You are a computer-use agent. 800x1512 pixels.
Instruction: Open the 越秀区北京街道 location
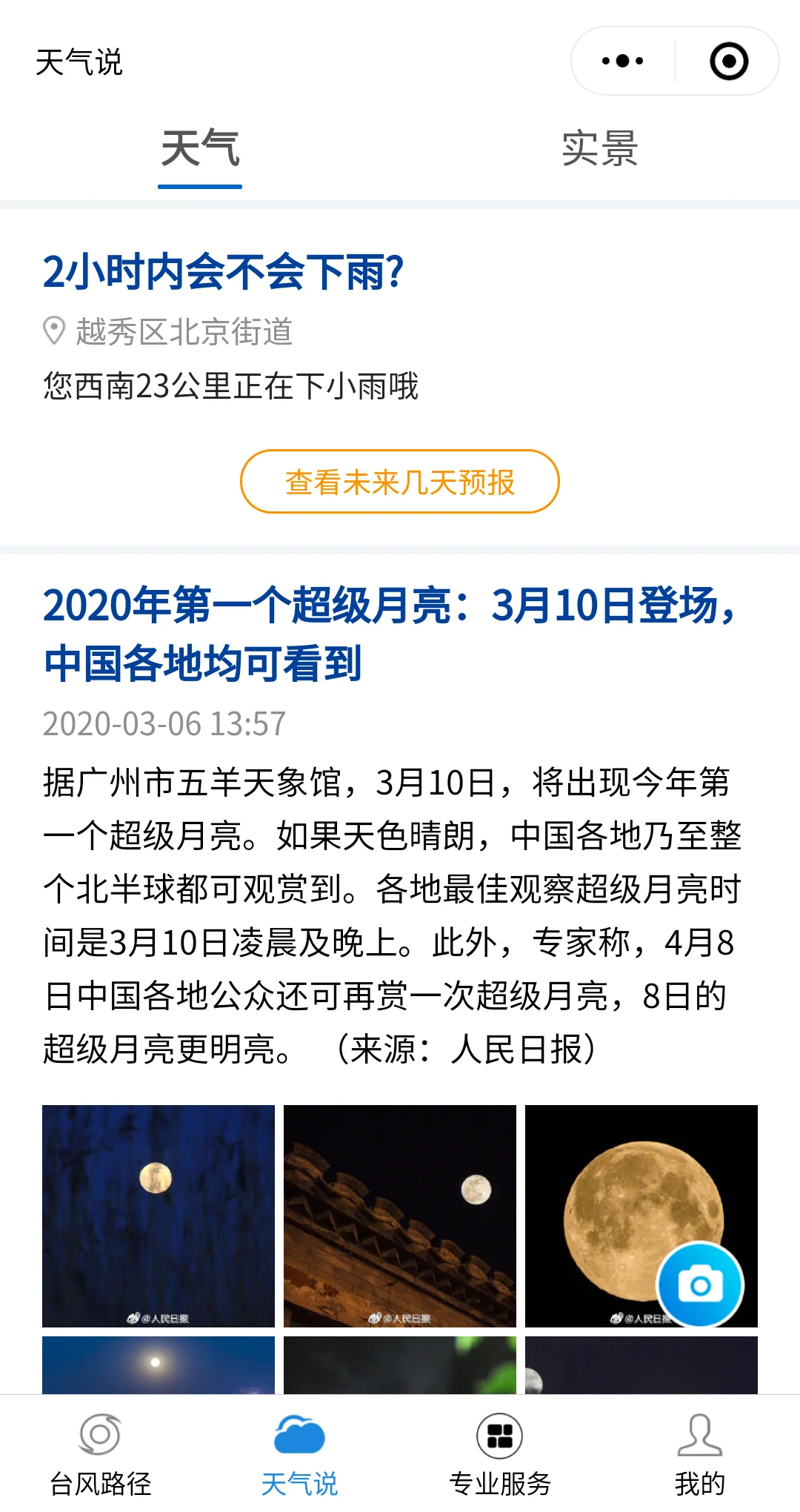(168, 331)
